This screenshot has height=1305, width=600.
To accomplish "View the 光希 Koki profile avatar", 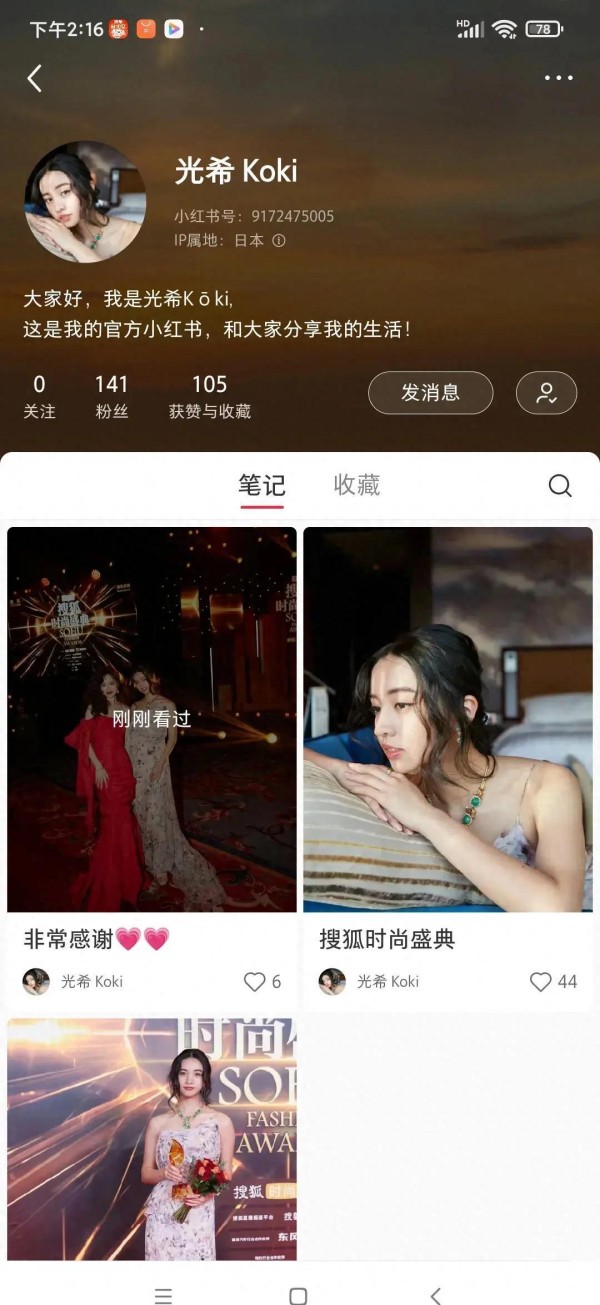I will [x=85, y=202].
